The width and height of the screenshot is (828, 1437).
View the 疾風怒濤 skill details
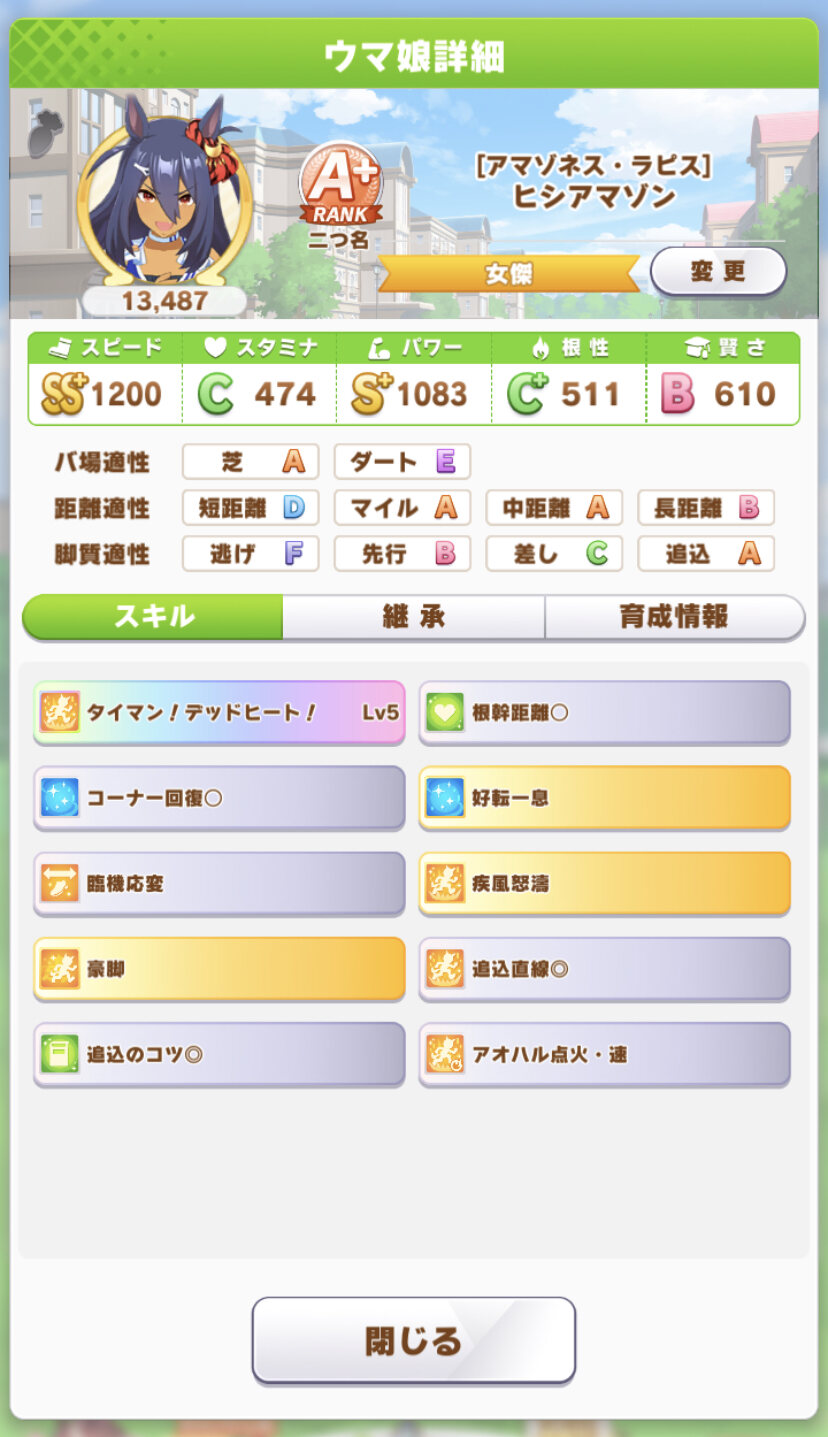[604, 884]
